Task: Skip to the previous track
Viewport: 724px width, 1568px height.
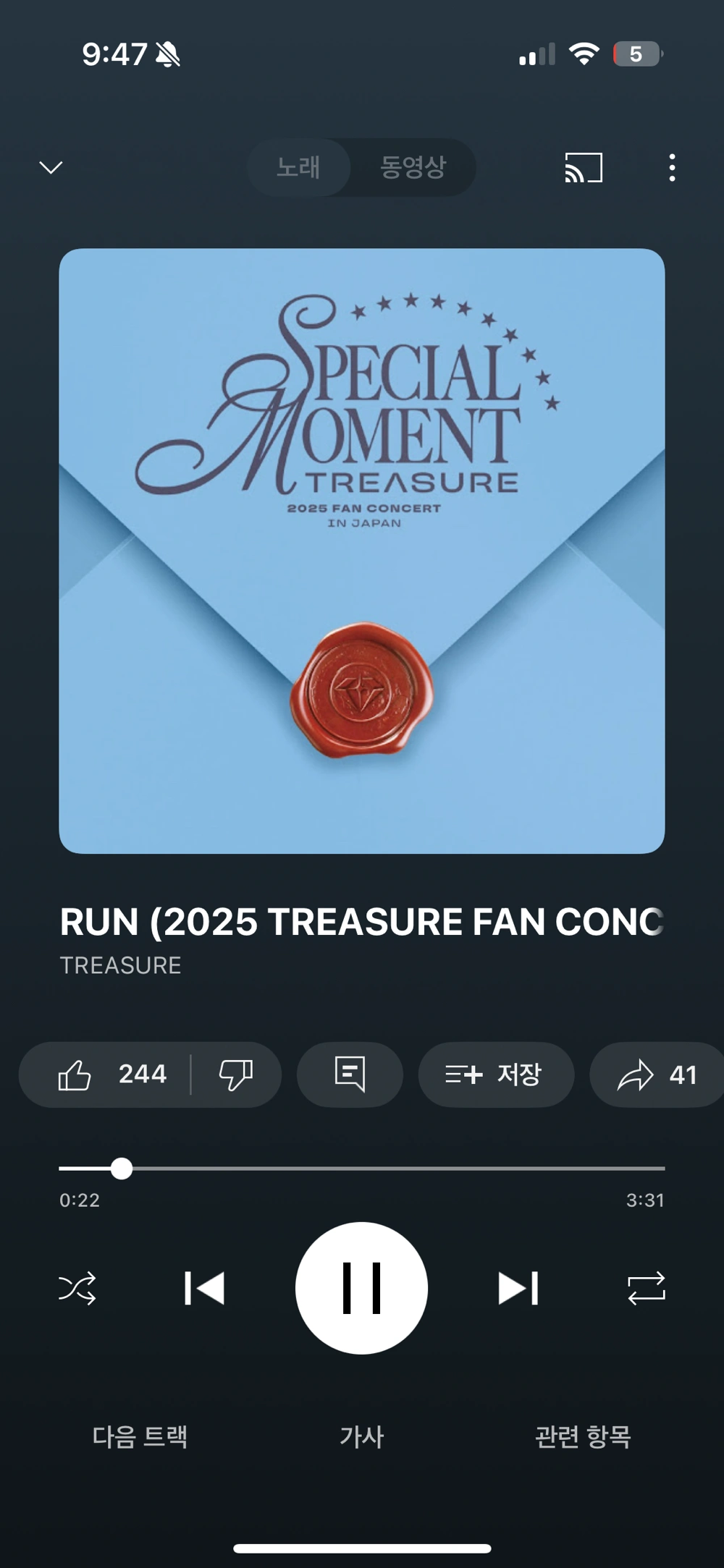Action: tap(205, 1289)
